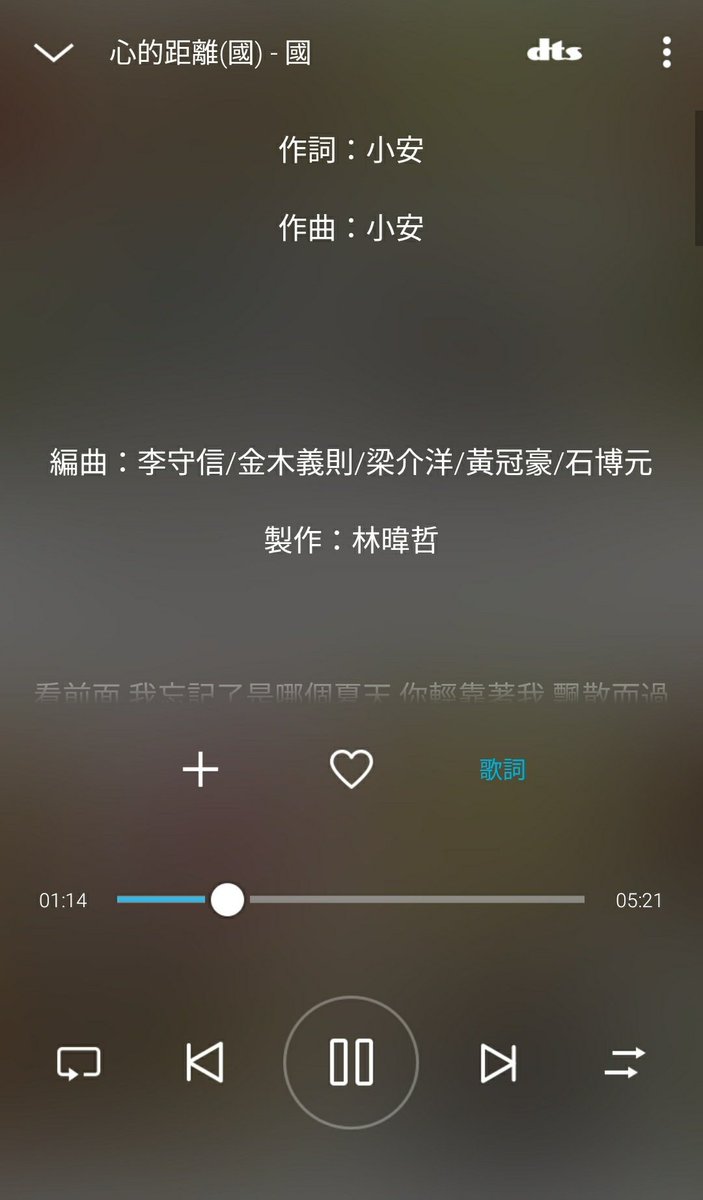Skip back to the previous track
This screenshot has height=1200, width=703.
tap(205, 1062)
